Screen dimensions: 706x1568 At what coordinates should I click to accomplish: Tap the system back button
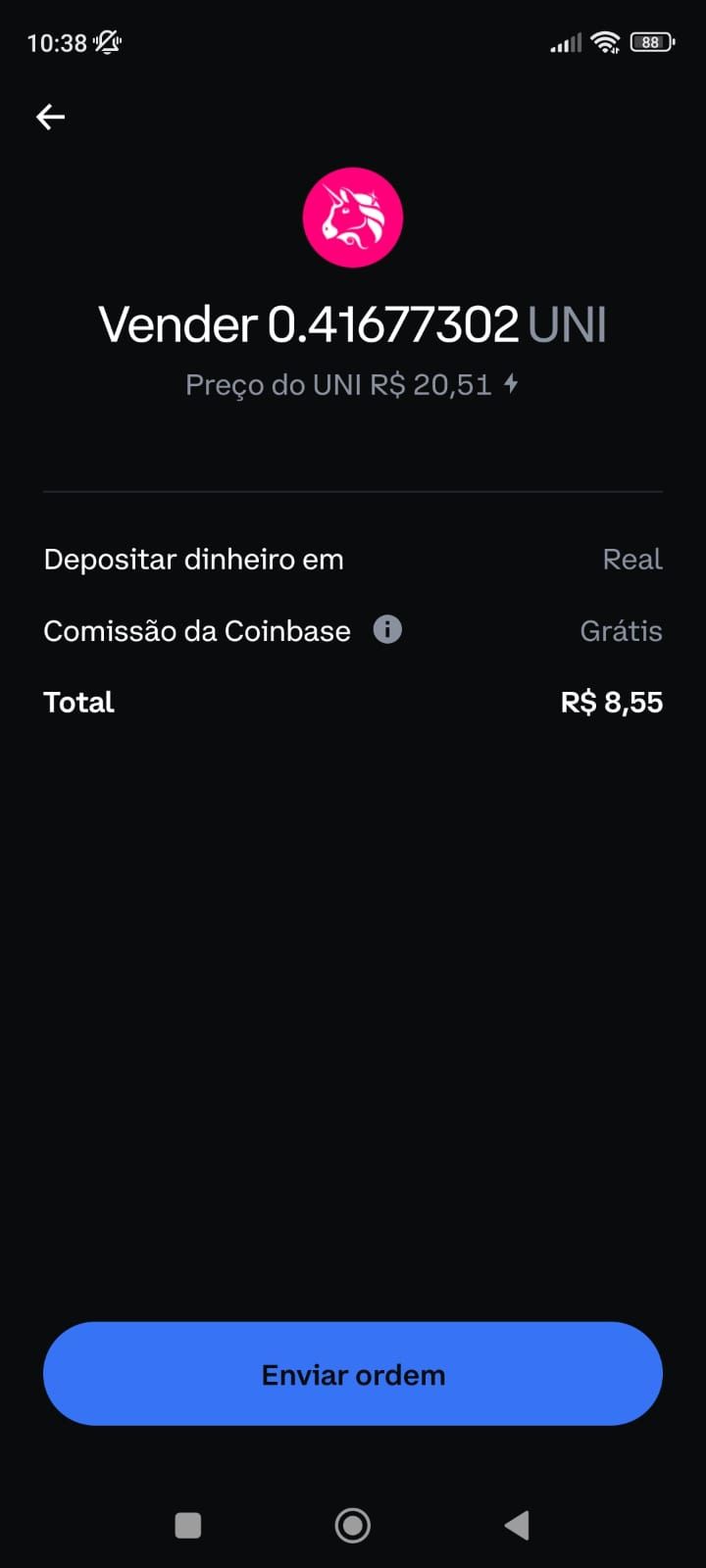(x=517, y=1525)
